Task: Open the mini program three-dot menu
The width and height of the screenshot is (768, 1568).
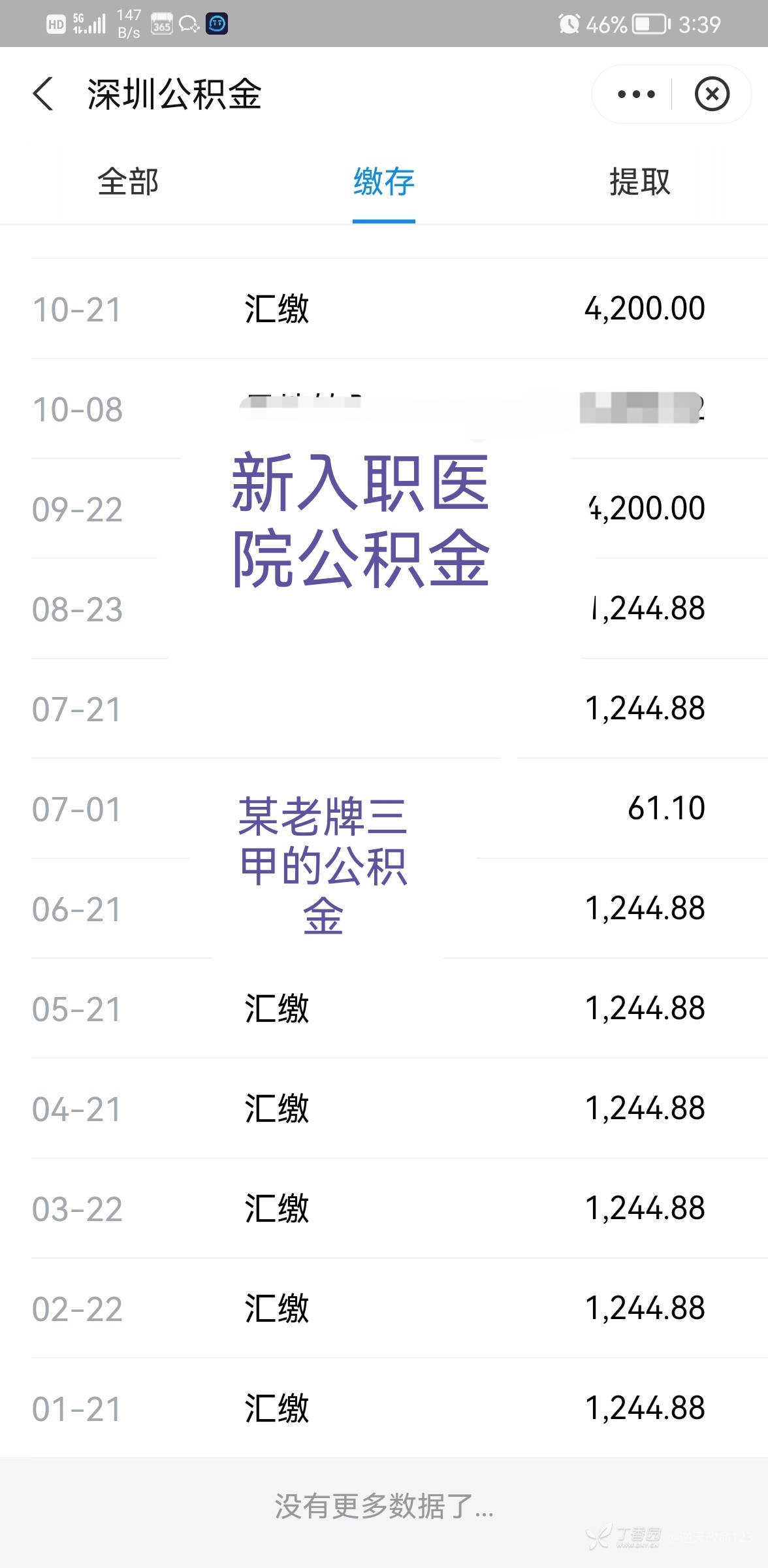Action: click(x=635, y=95)
